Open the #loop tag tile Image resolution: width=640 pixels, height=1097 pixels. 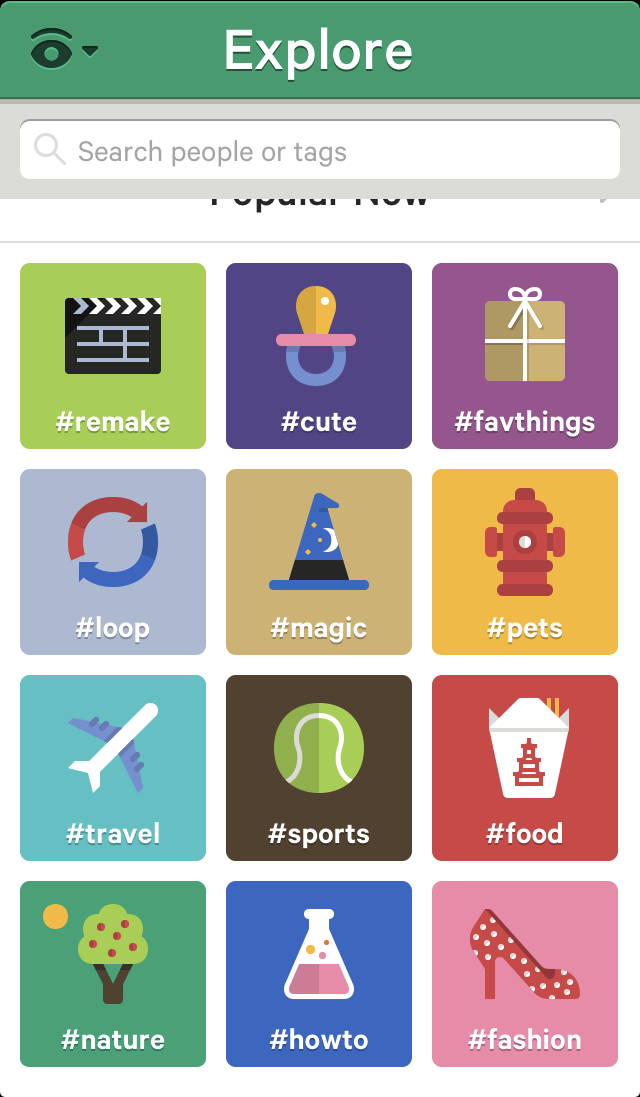[113, 562]
